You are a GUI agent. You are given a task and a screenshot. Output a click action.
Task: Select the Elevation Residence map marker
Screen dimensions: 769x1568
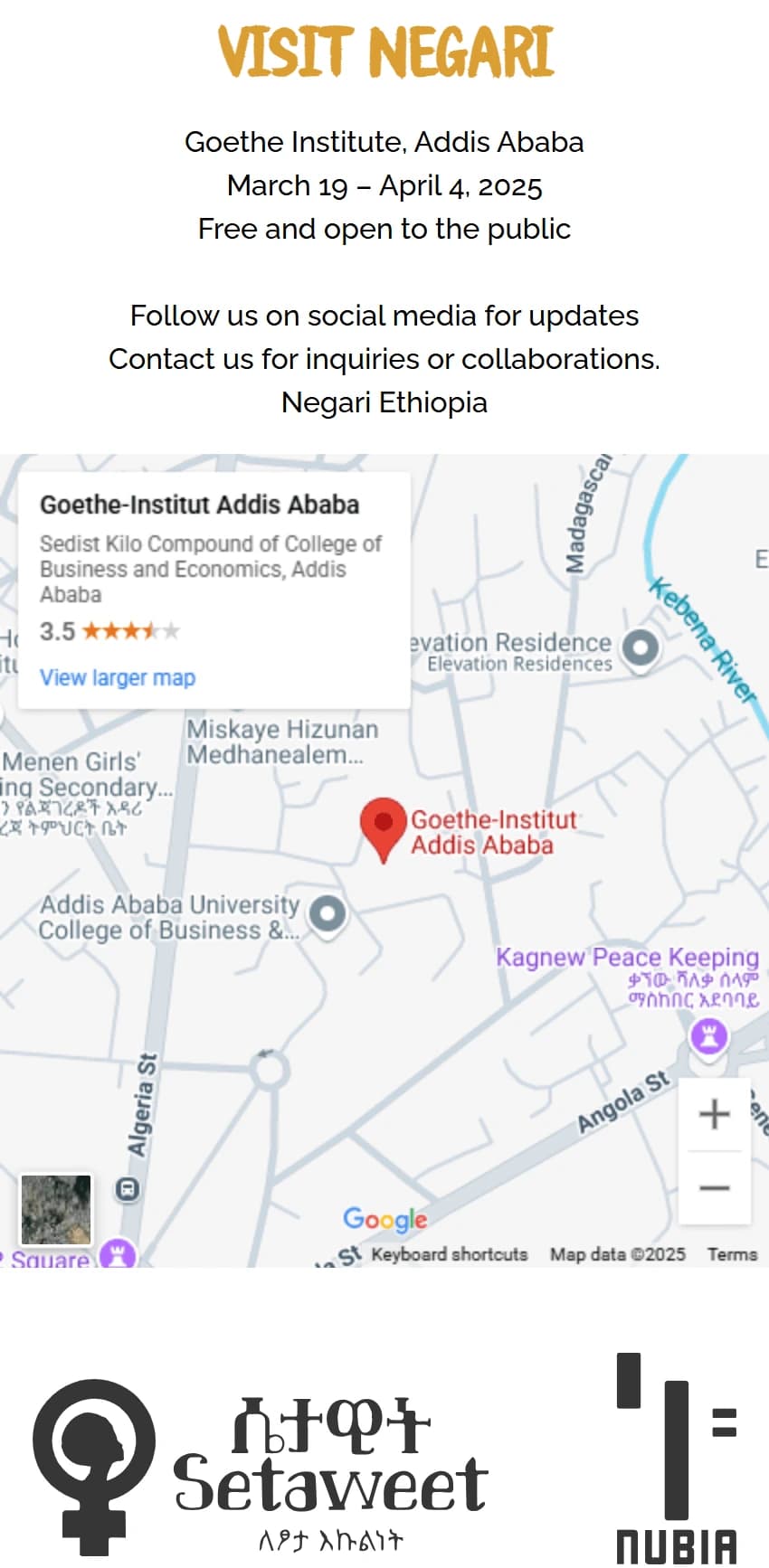point(641,647)
